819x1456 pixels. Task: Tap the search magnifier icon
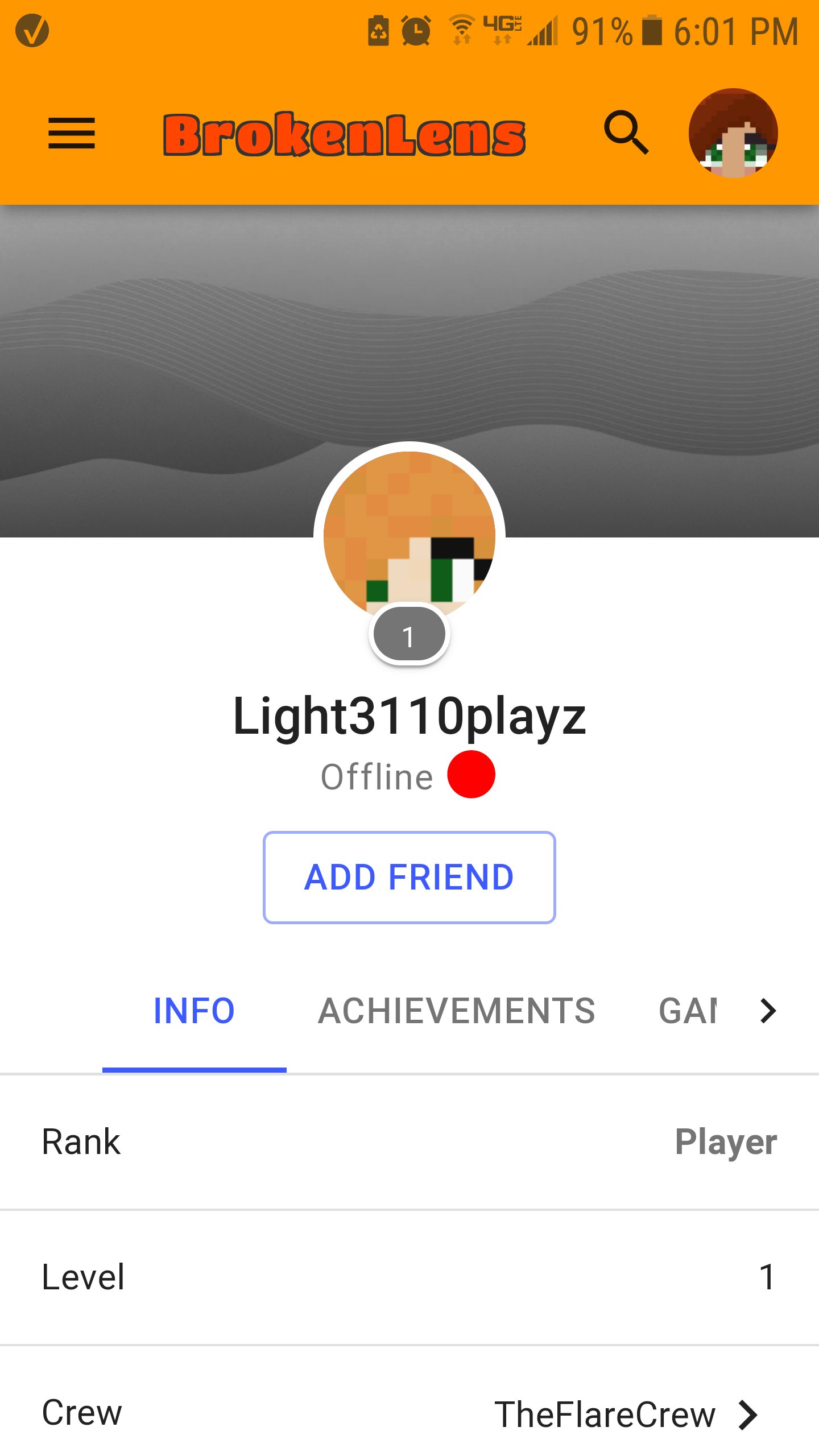(x=626, y=133)
